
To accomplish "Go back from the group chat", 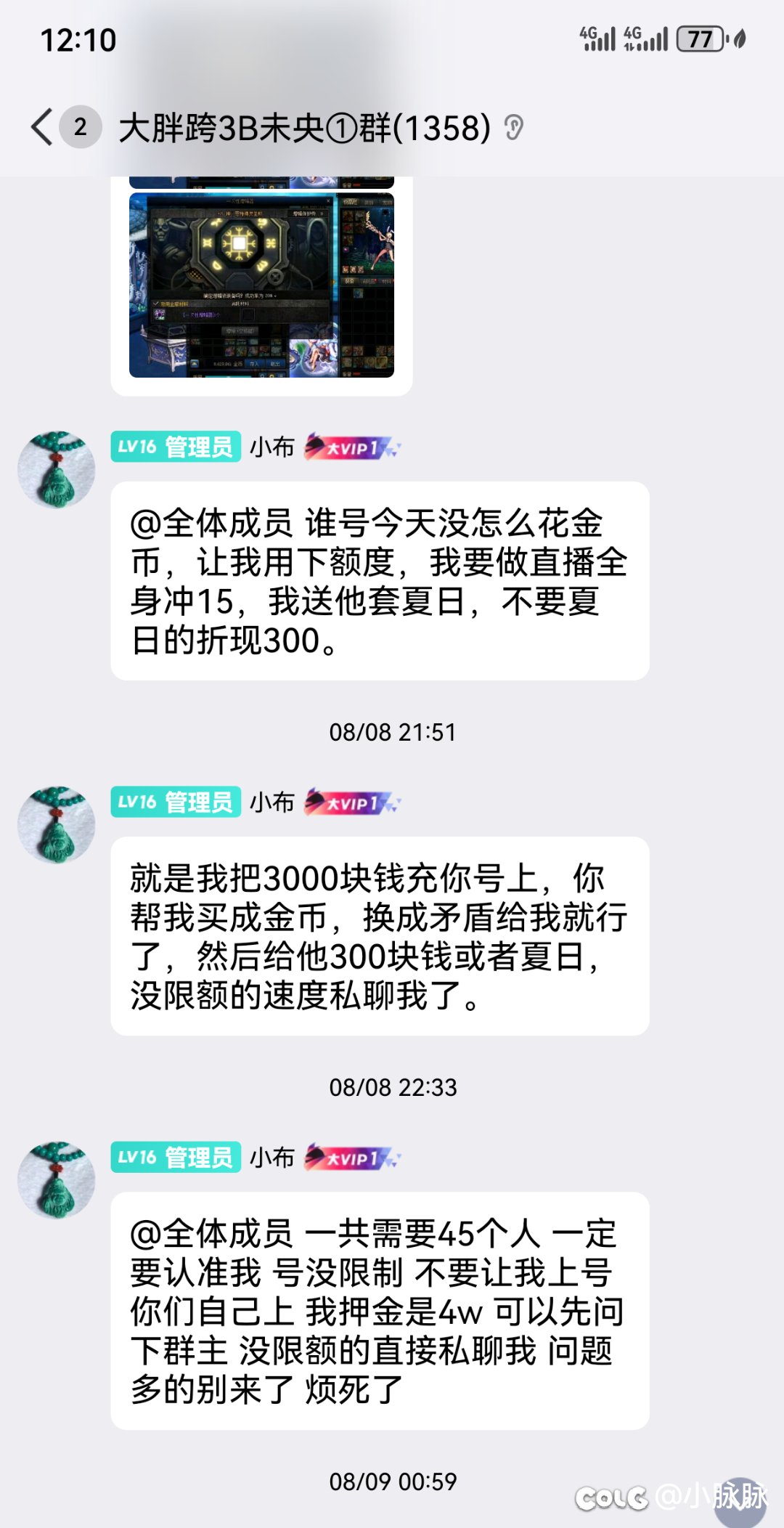I will [x=42, y=127].
